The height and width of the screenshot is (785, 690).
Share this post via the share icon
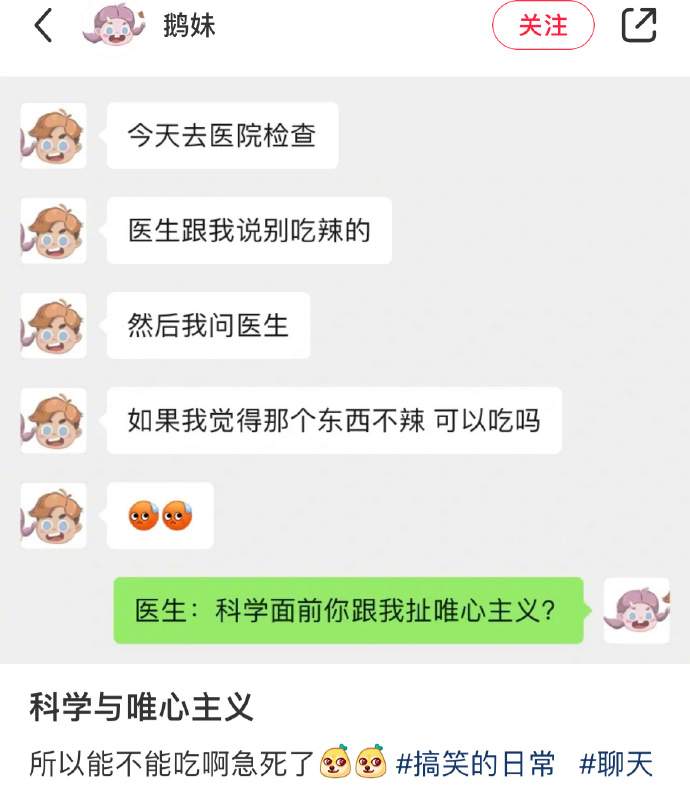[x=639, y=26]
